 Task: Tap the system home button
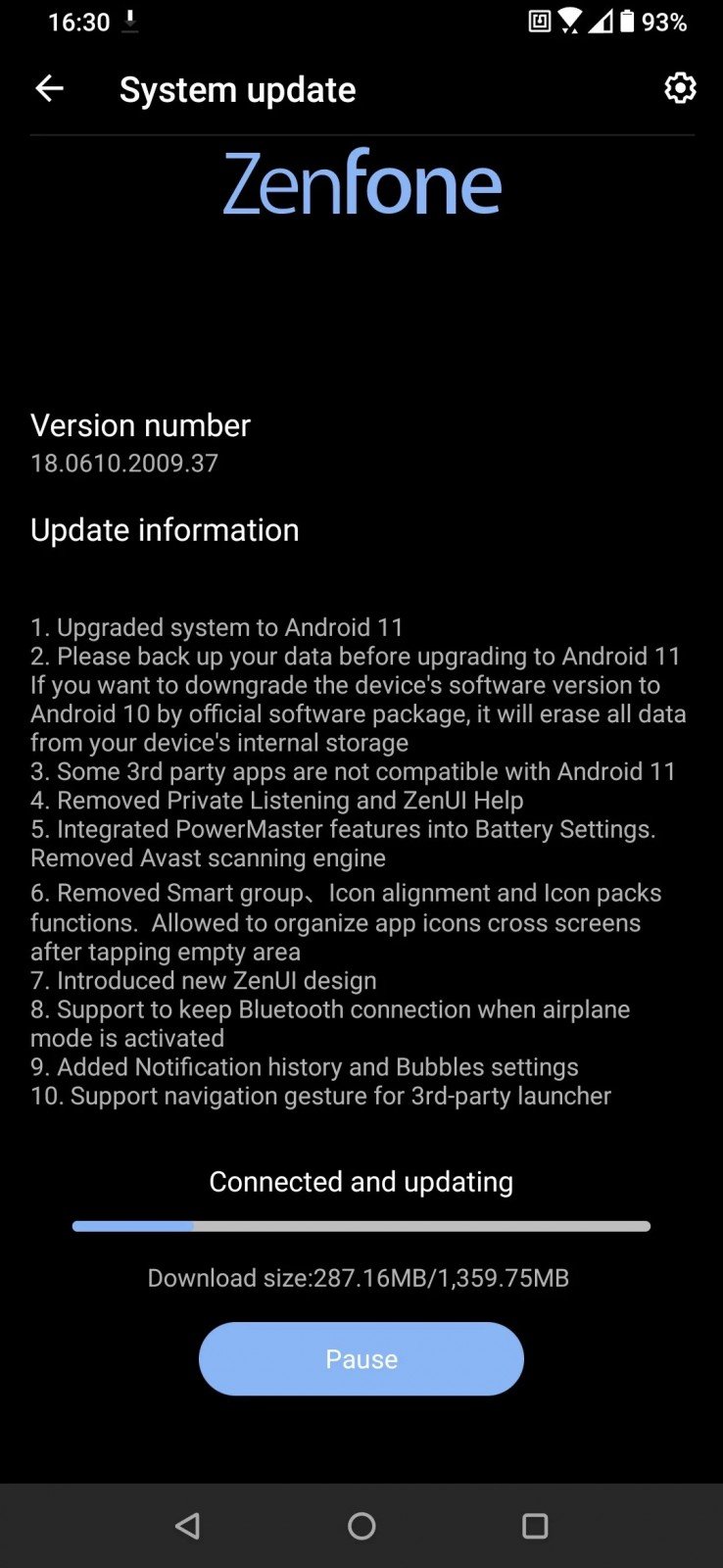coord(361,1526)
